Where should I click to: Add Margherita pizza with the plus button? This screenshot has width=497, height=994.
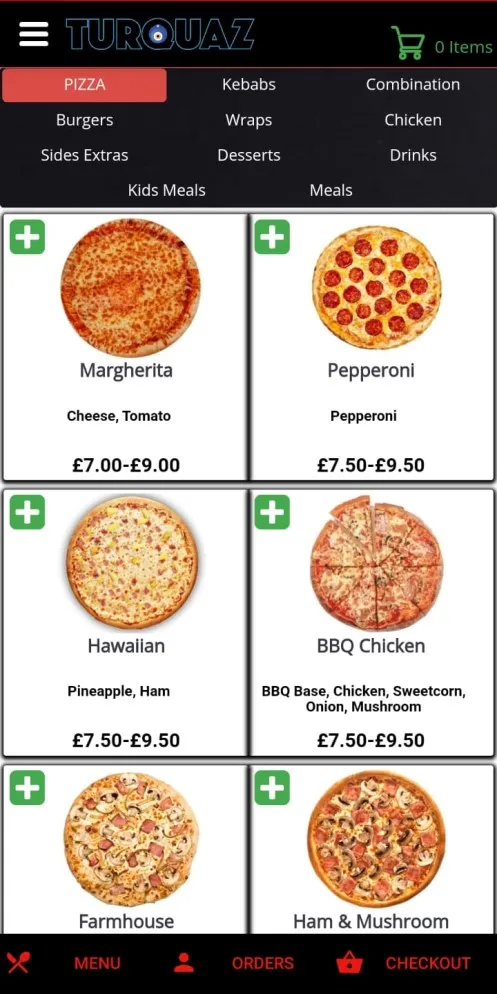(27, 236)
